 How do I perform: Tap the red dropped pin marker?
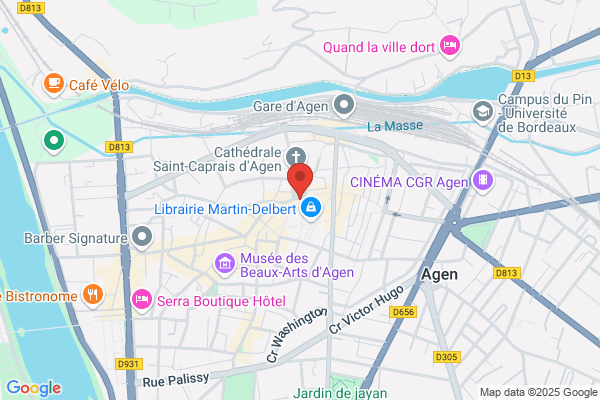point(300,181)
